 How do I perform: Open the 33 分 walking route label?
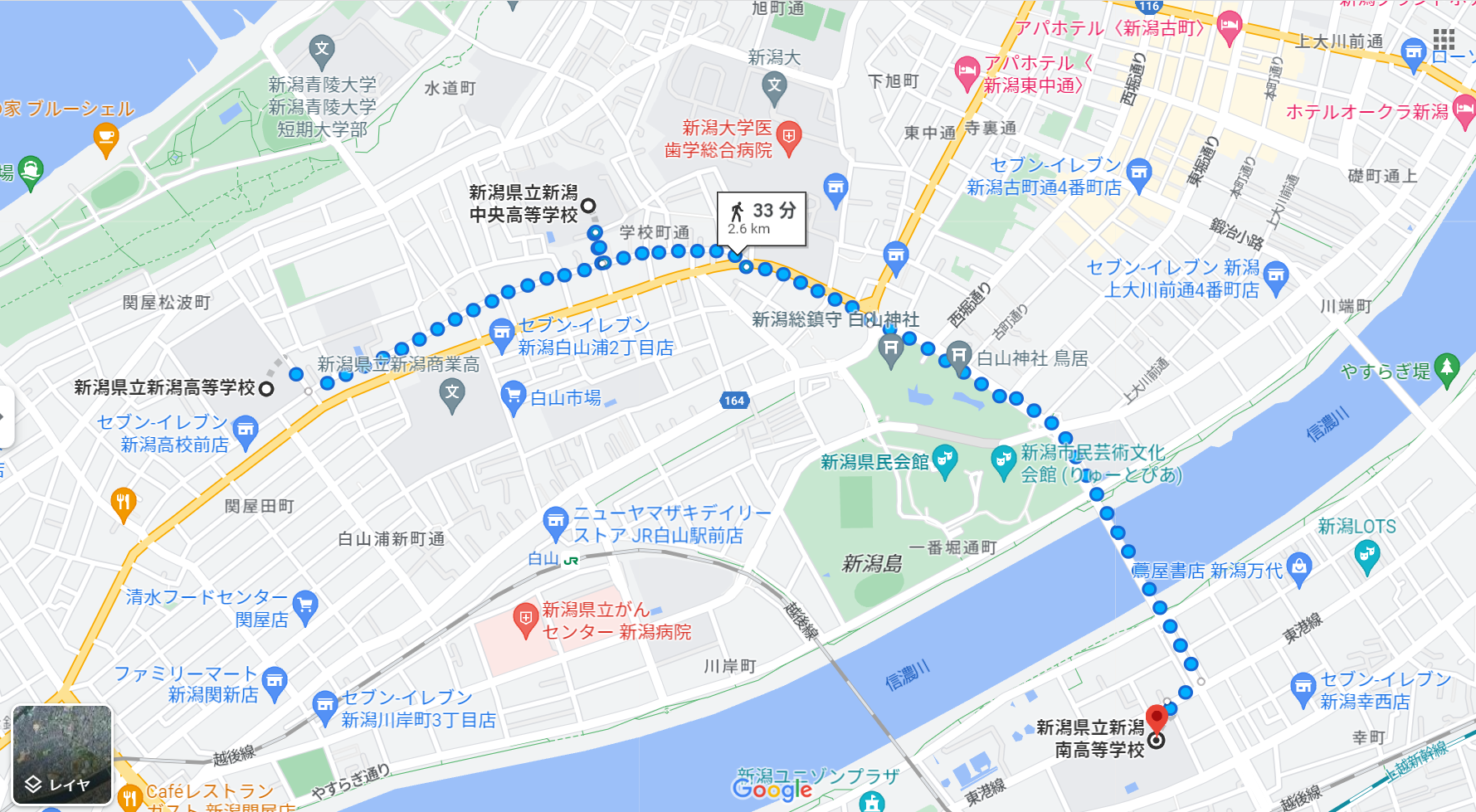pos(762,219)
